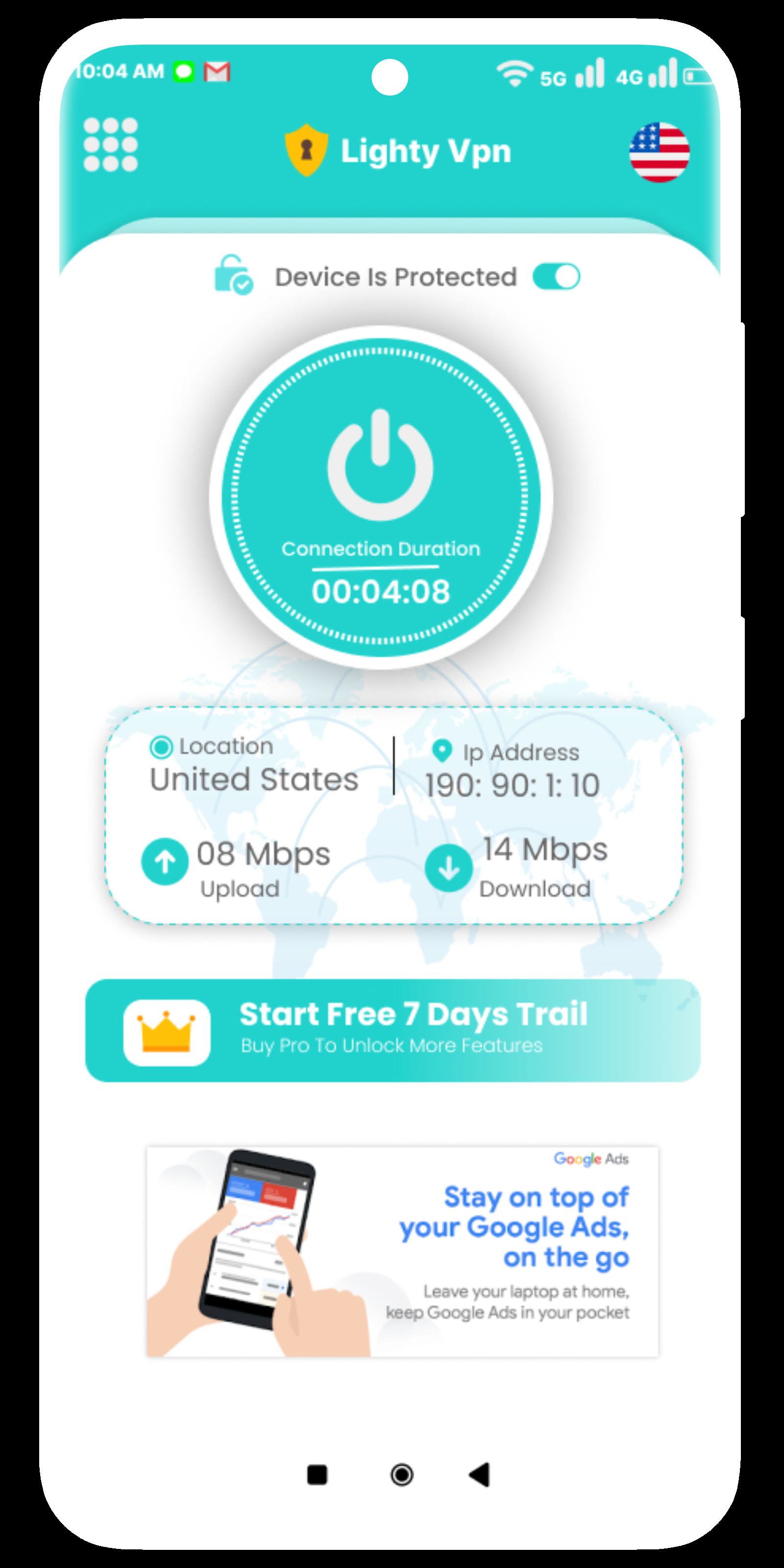Start the free 7 days trial
The height and width of the screenshot is (1568, 784).
(x=392, y=1030)
